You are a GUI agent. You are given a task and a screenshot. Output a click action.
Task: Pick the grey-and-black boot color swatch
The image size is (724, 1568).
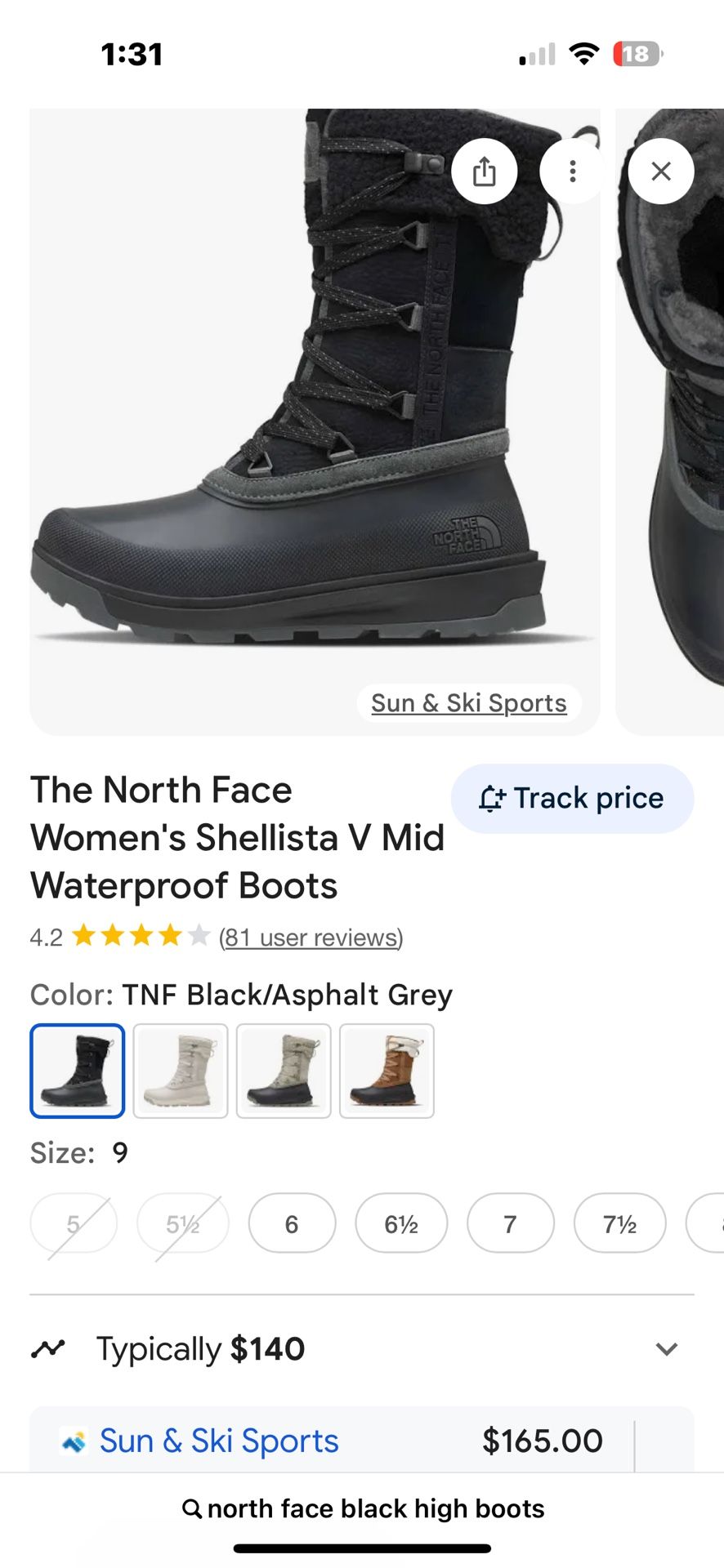(x=284, y=1071)
